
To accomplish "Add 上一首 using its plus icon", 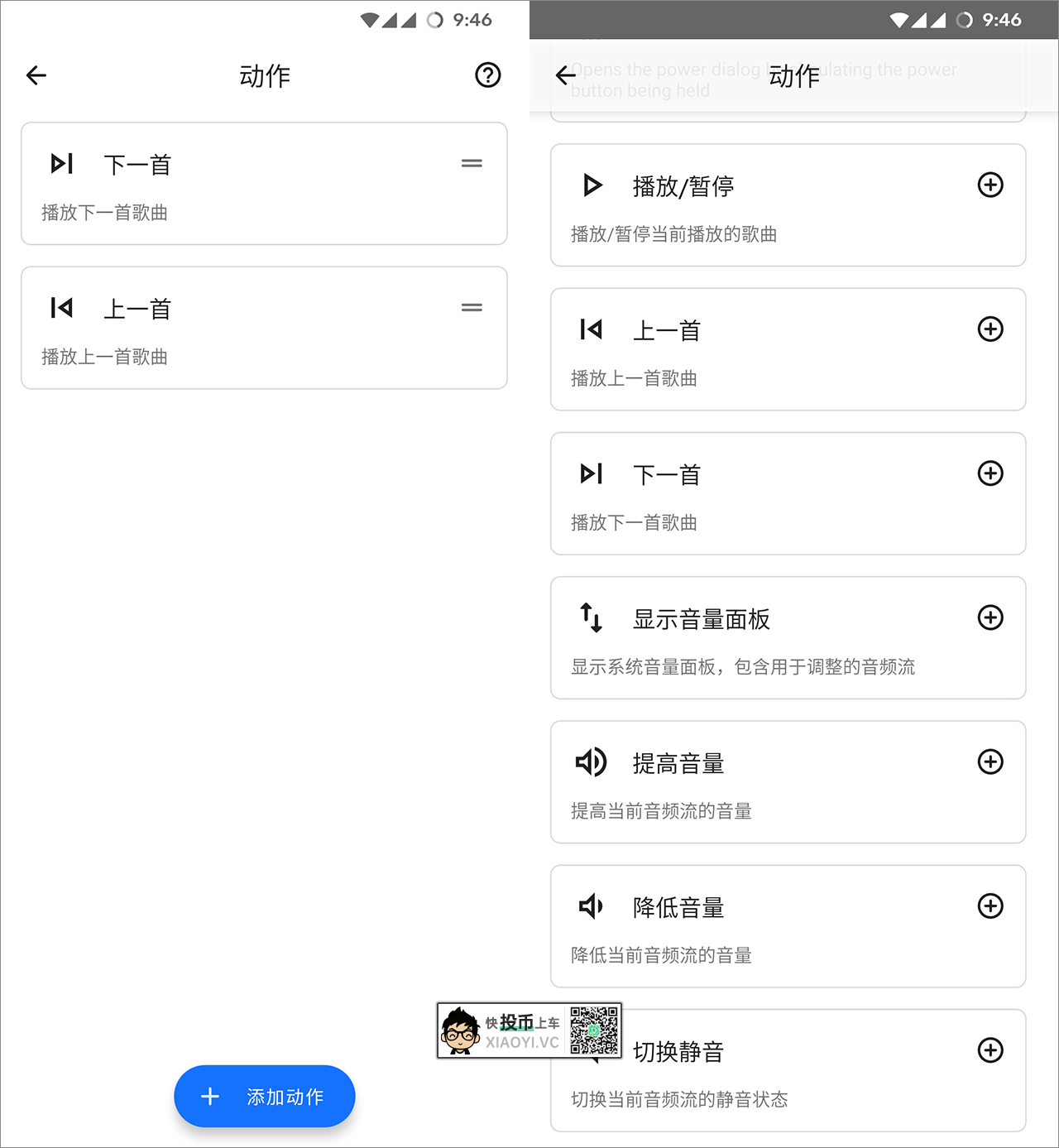I will point(990,329).
